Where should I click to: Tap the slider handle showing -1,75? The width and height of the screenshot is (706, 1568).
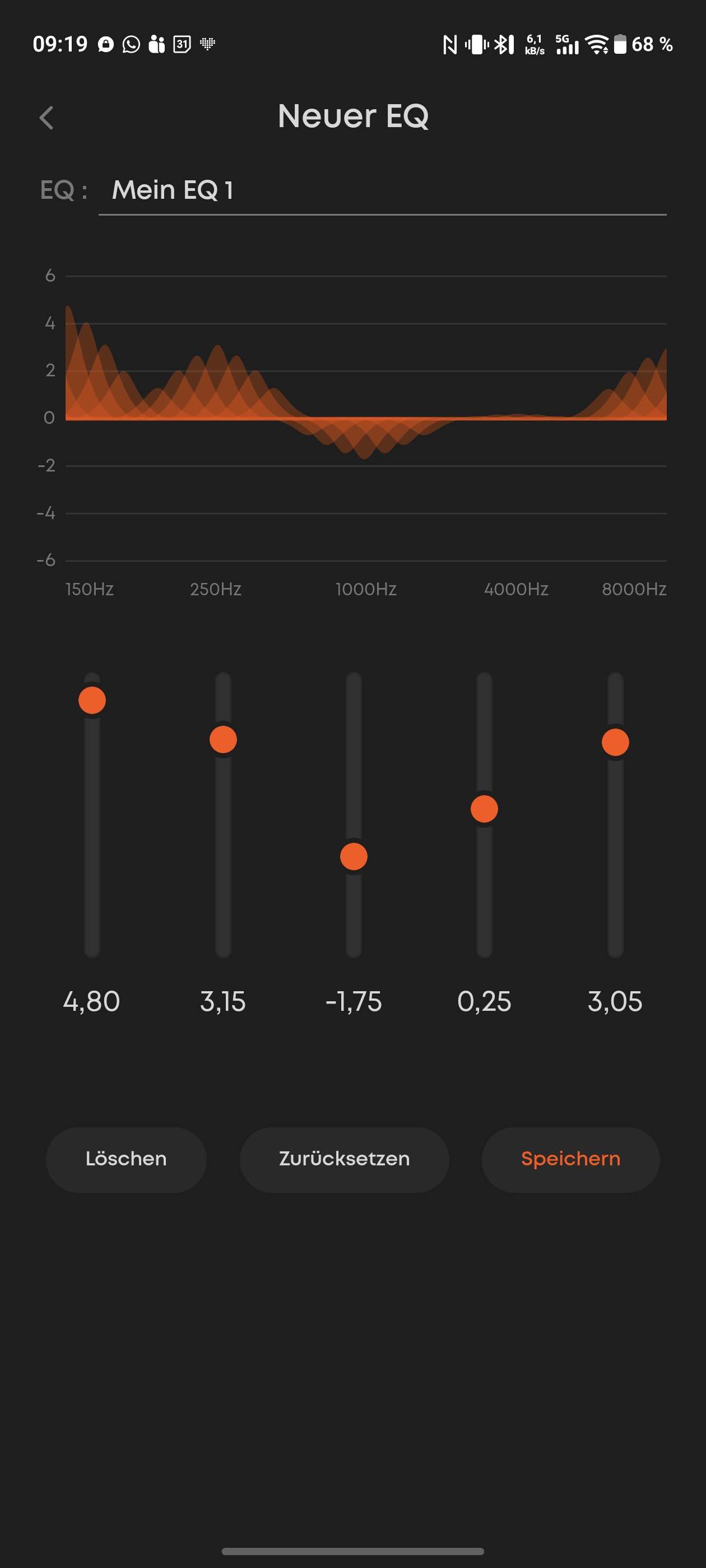(354, 856)
